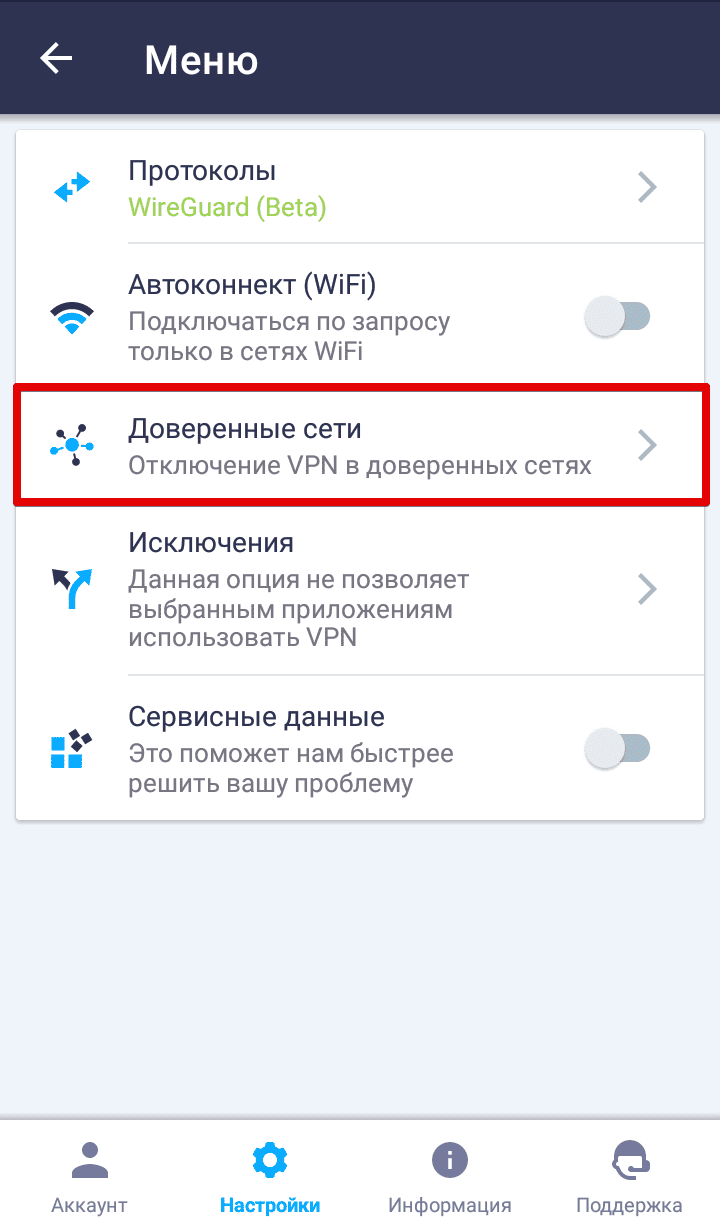Select the Протоколы arrows icon

tap(70, 187)
